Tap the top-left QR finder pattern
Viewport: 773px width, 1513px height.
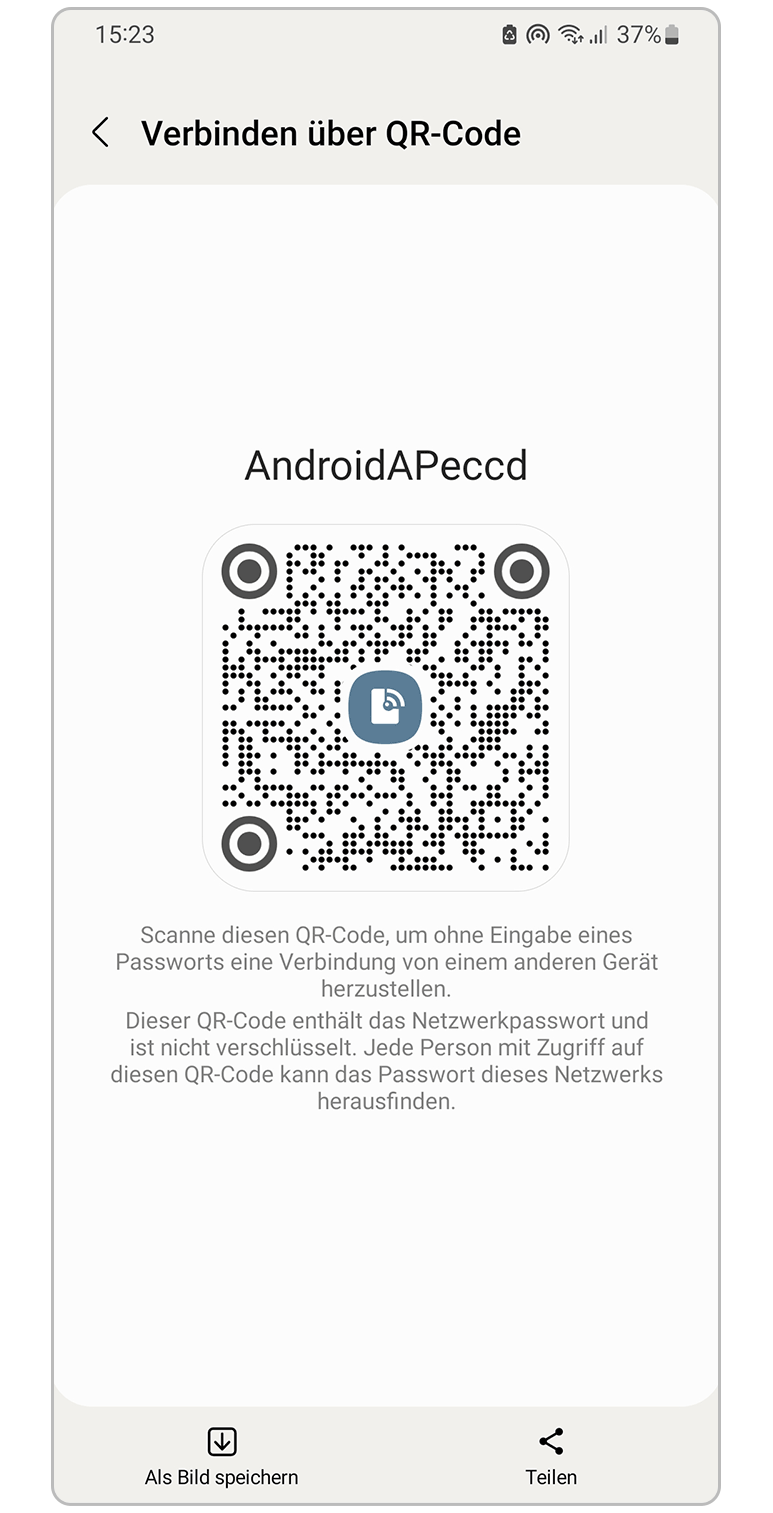(x=248, y=571)
